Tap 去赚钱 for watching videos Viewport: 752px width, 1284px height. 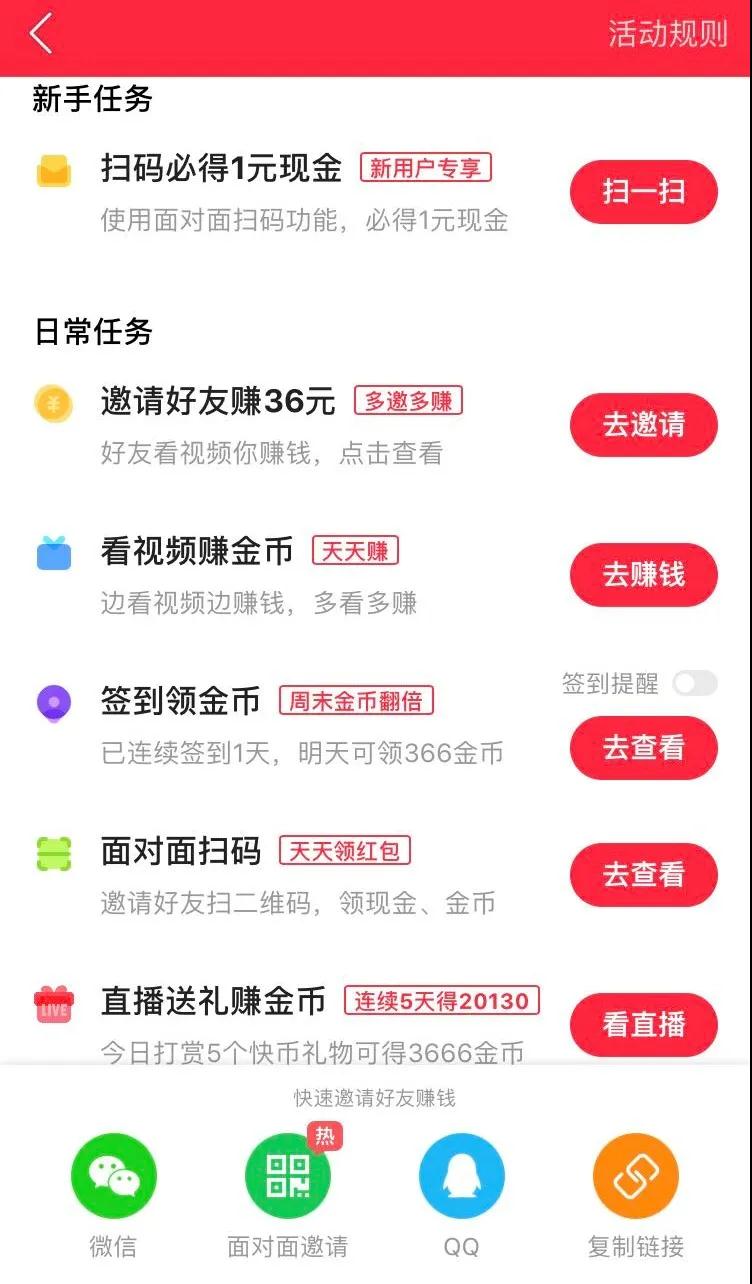click(643, 575)
